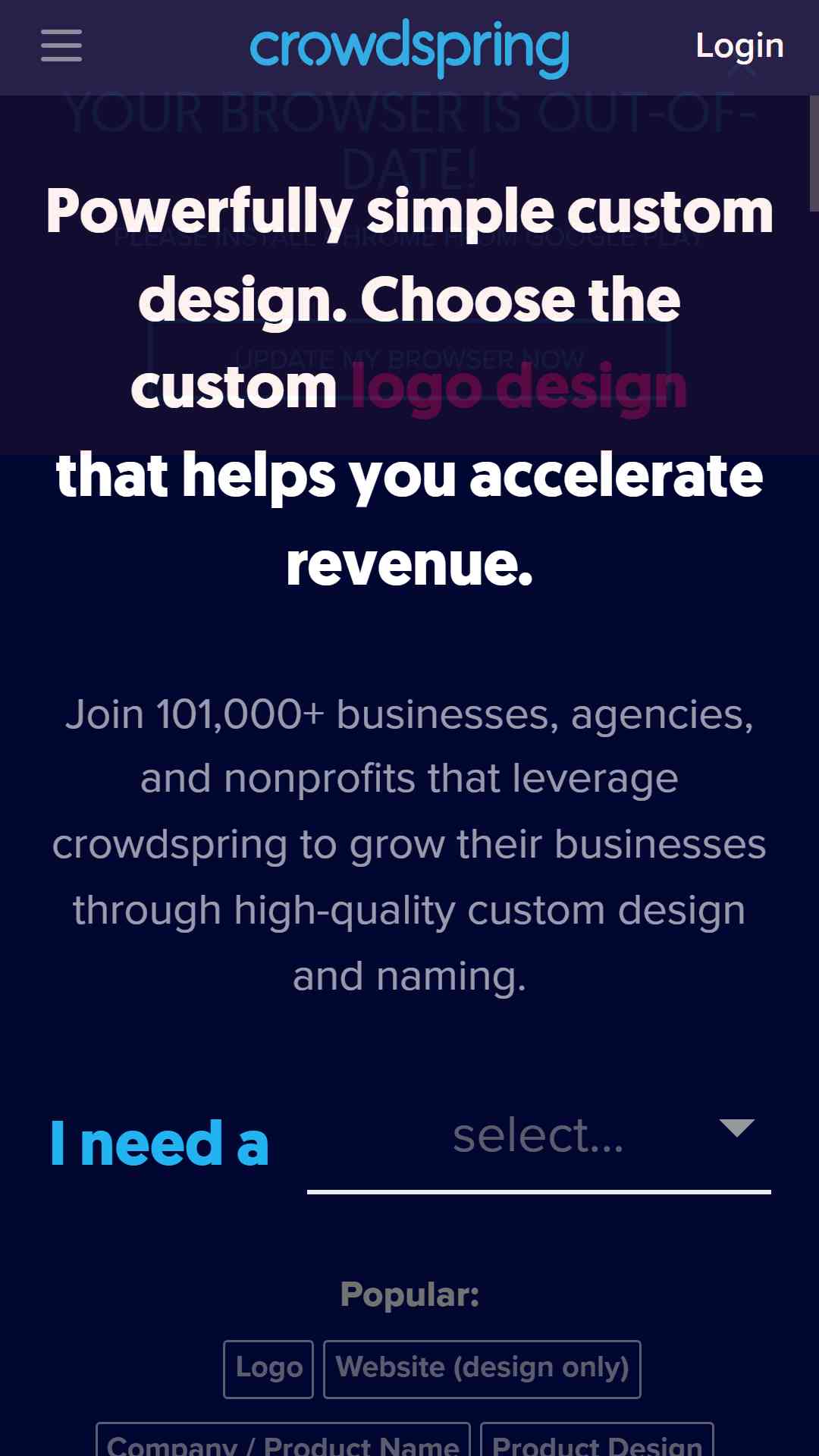Tap Update My Browser Now button
819x1456 pixels.
[x=409, y=358]
